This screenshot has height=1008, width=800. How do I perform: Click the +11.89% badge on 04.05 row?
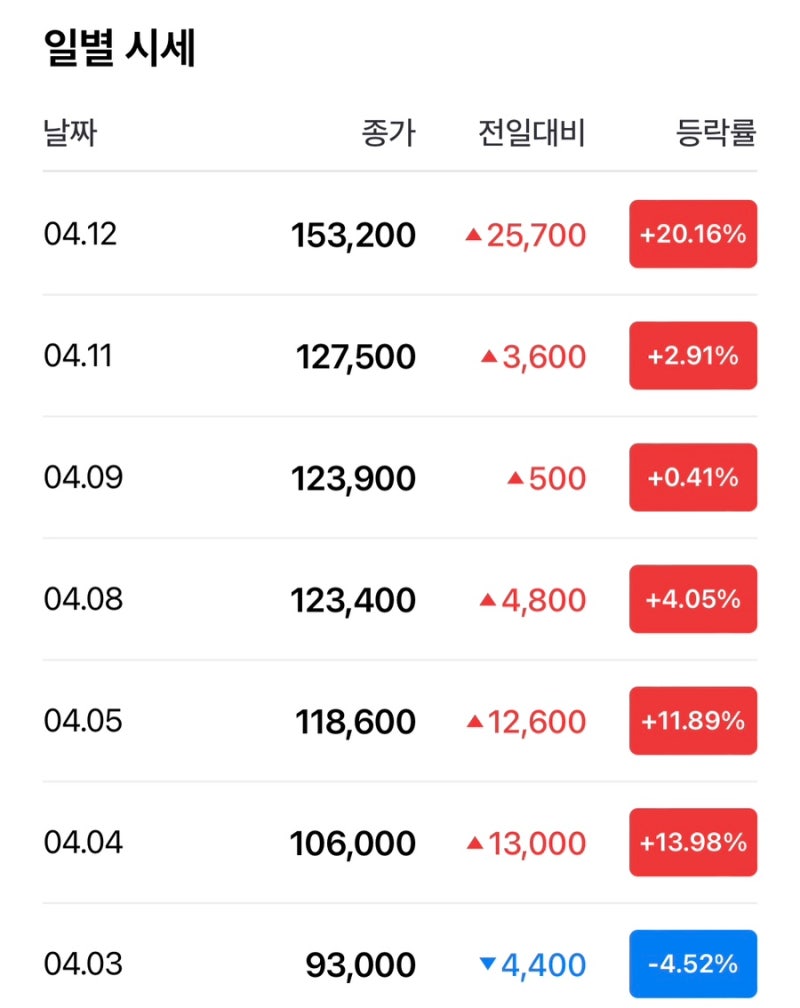point(692,721)
